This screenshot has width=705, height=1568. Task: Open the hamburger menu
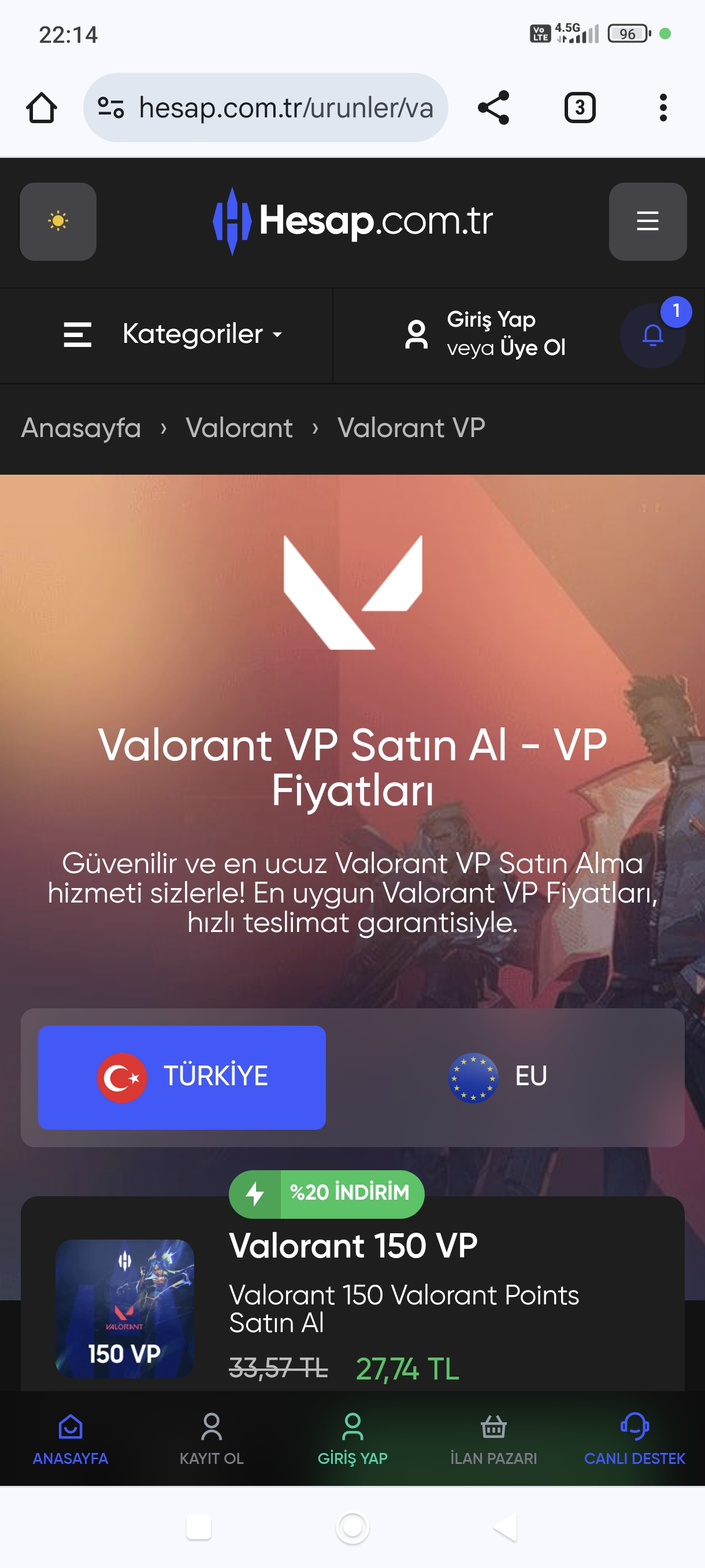647,221
